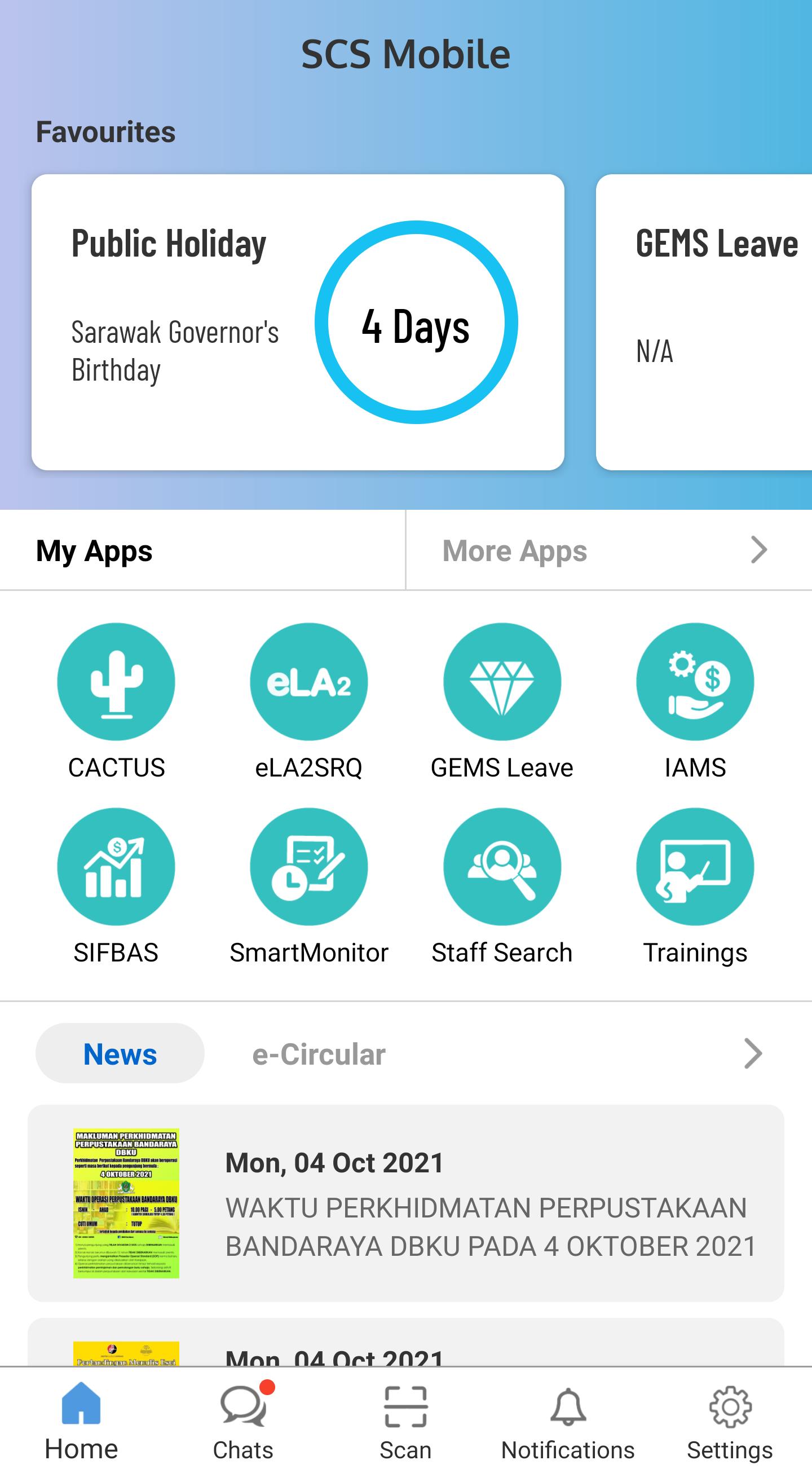Viewport: 812px width, 1478px height.
Task: Select the News tab
Action: (120, 1054)
